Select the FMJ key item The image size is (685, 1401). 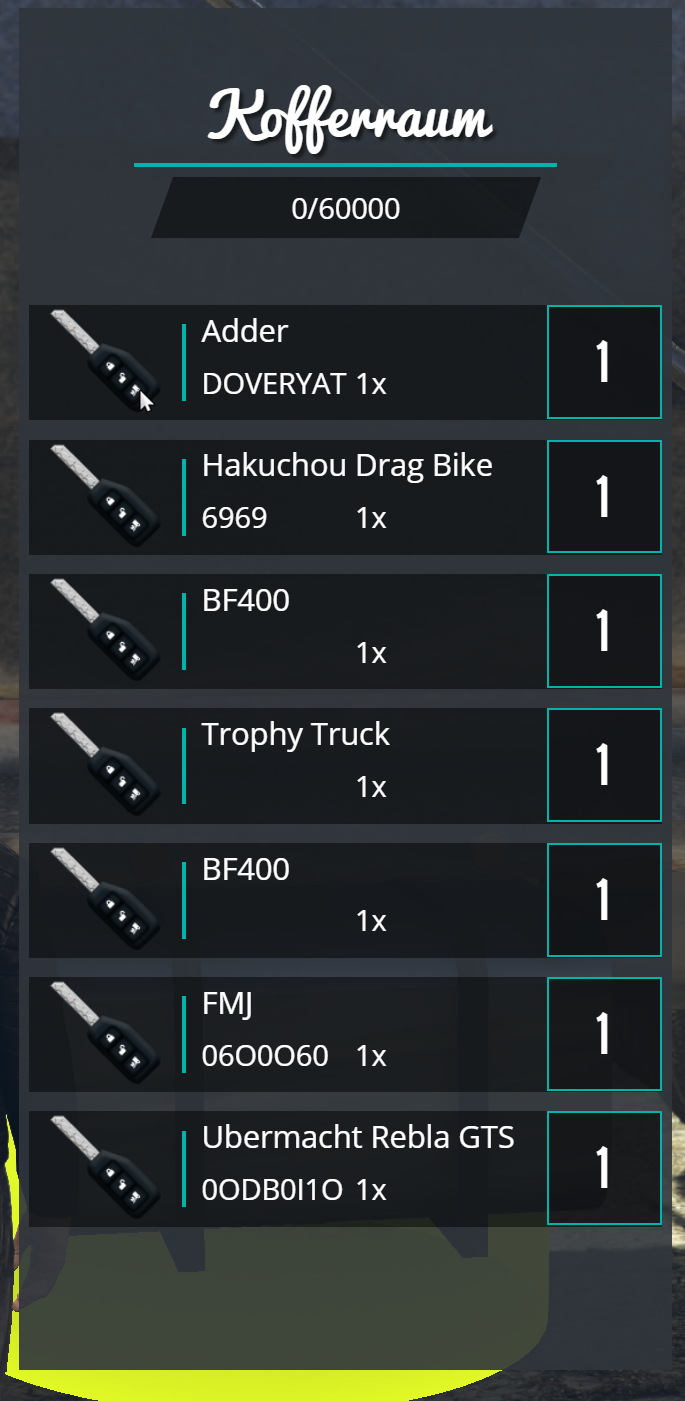[288, 1035]
